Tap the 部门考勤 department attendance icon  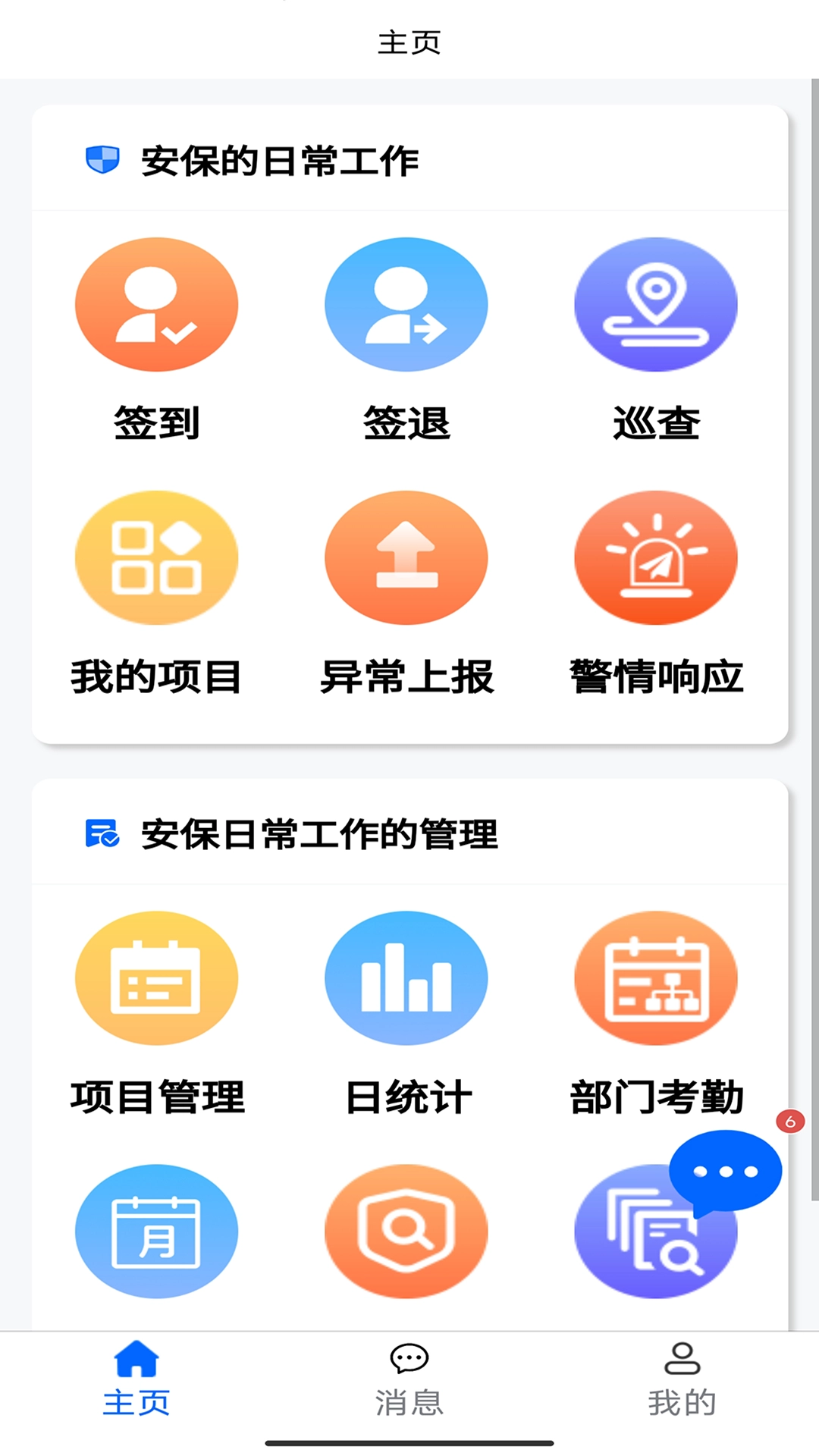pyautogui.click(x=656, y=977)
